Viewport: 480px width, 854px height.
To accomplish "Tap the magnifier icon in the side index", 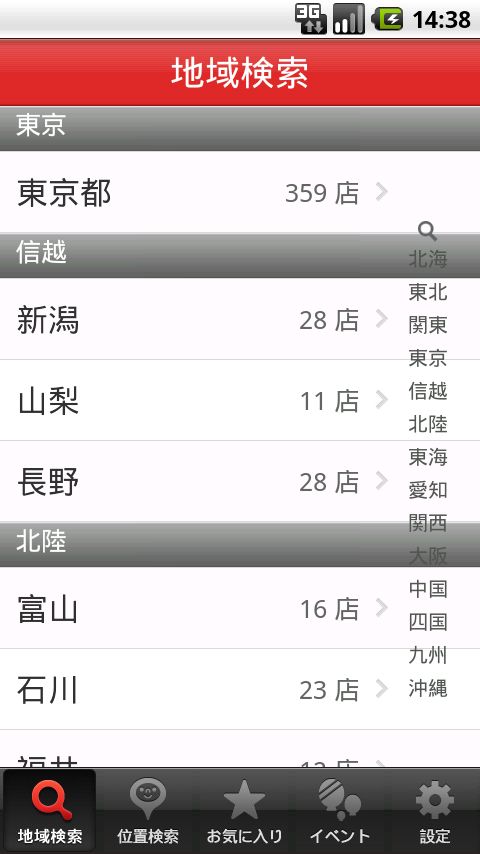I will 428,231.
